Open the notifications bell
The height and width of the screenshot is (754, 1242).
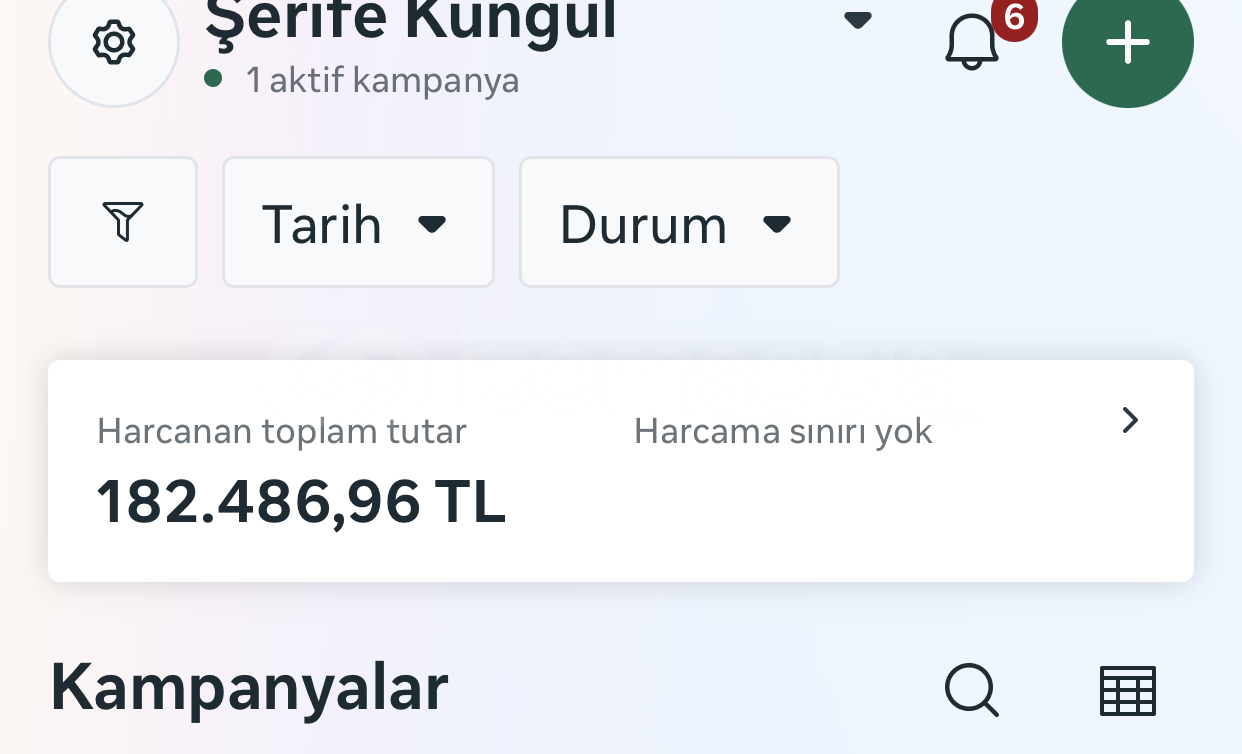[971, 43]
